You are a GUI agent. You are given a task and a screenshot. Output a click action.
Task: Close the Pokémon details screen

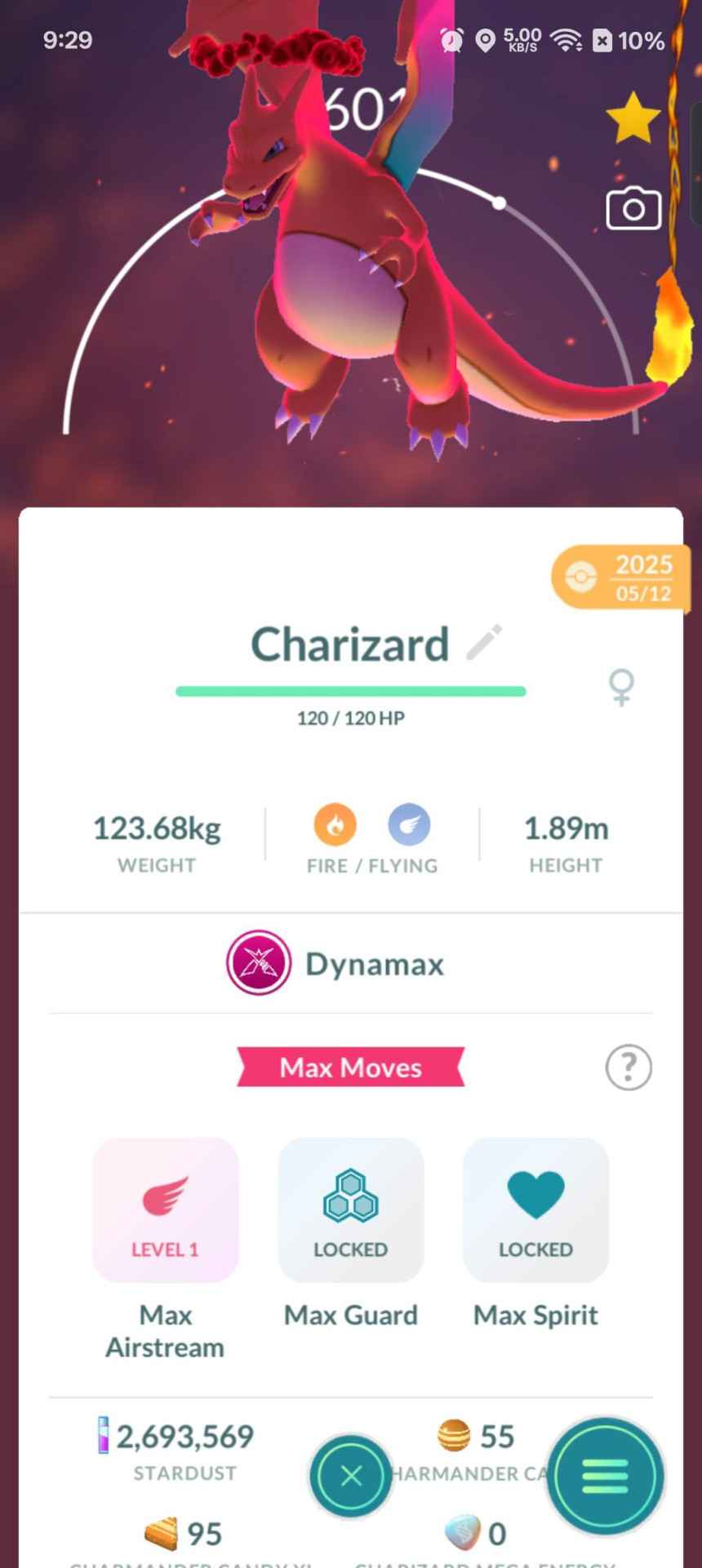tap(352, 1476)
